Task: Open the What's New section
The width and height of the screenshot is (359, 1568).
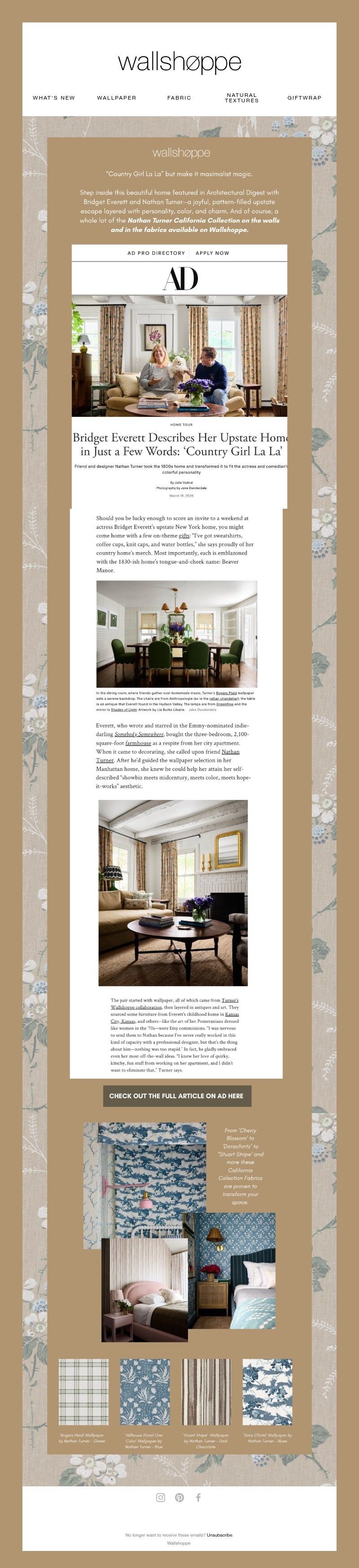Action: [x=53, y=97]
